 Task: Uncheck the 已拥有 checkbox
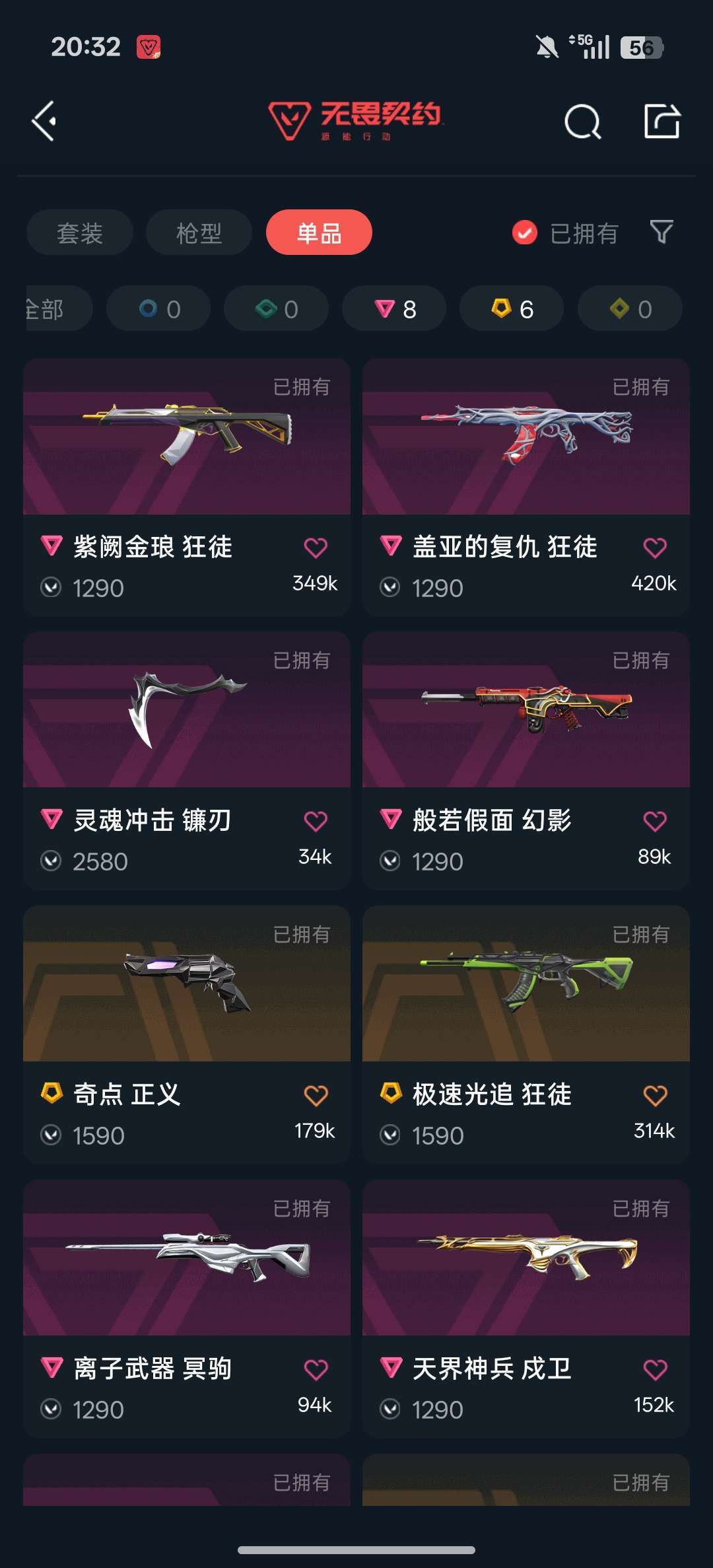[x=525, y=232]
